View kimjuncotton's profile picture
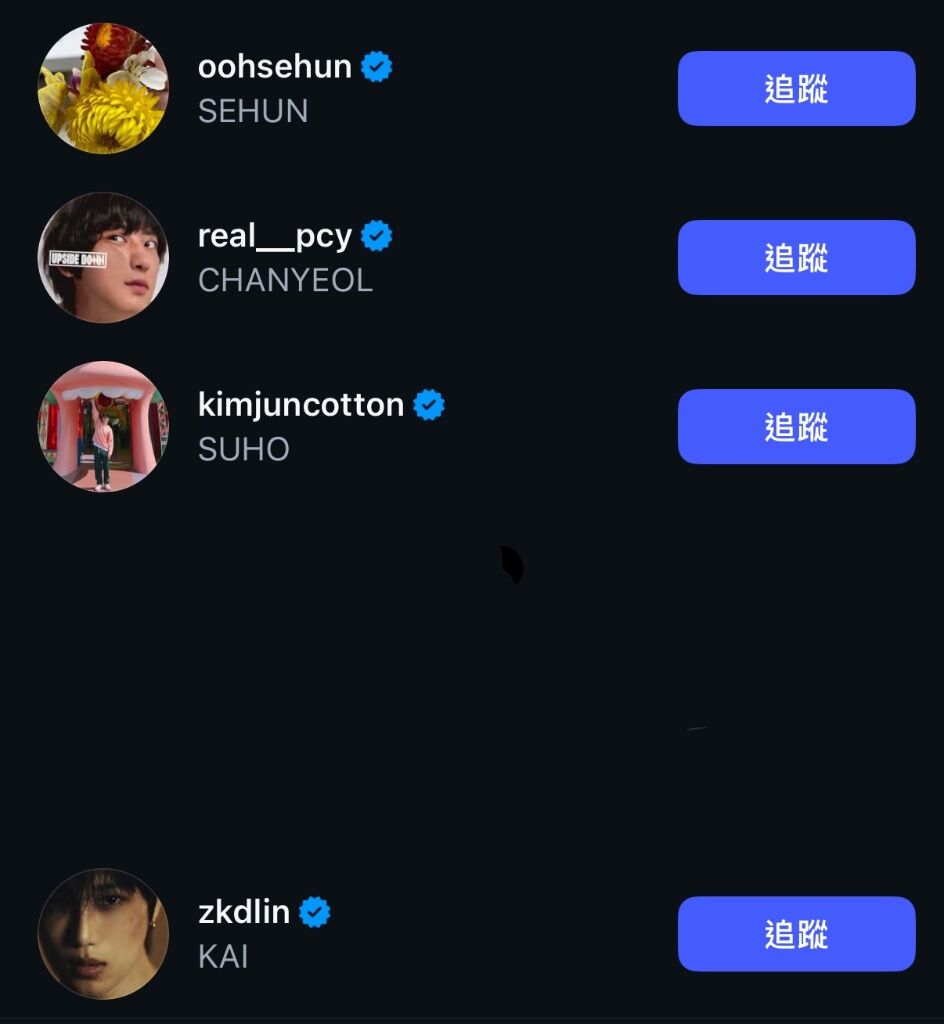 [103, 427]
